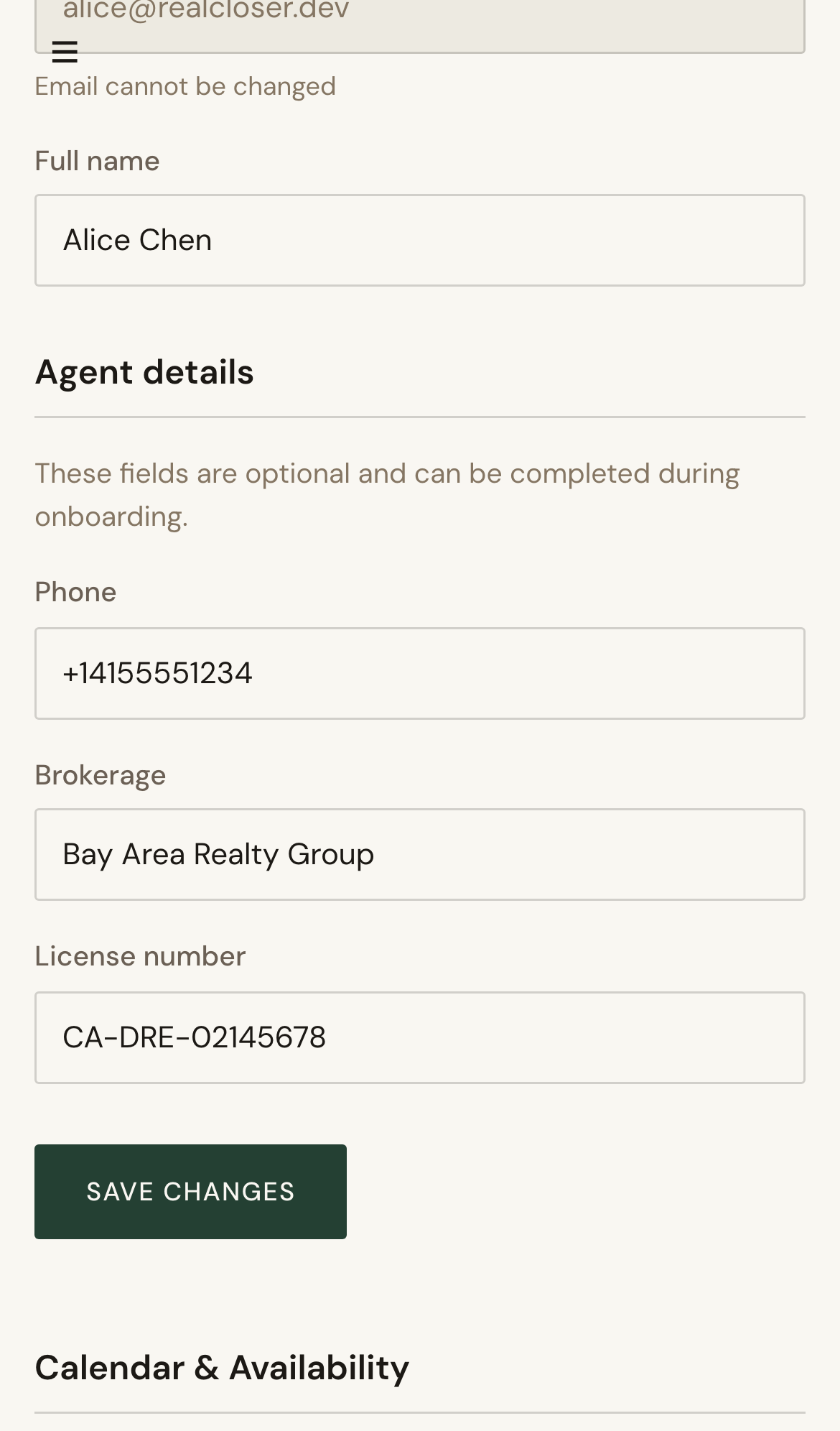Click the Phone field label

(75, 591)
